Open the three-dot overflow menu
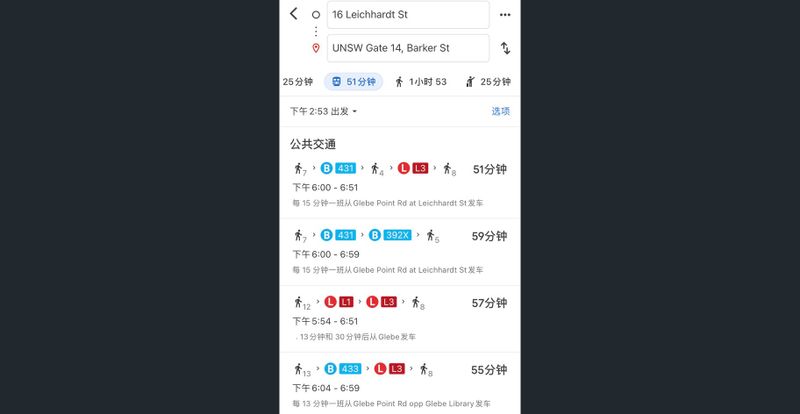This screenshot has width=800, height=414. click(505, 15)
